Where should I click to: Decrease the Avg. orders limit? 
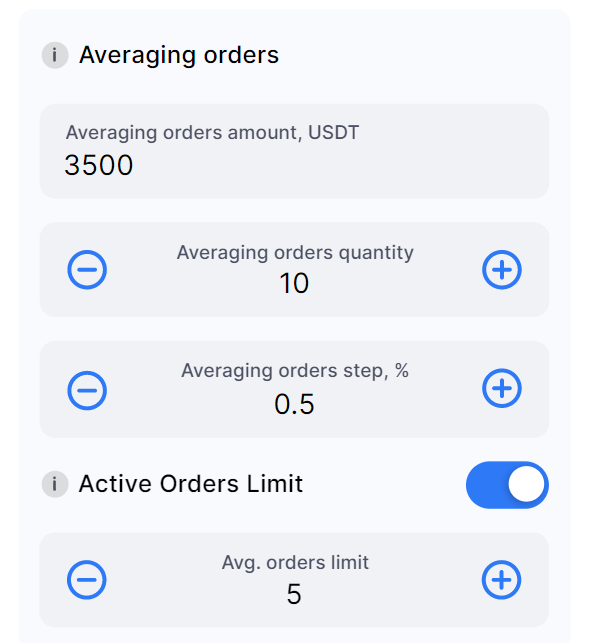point(87,579)
